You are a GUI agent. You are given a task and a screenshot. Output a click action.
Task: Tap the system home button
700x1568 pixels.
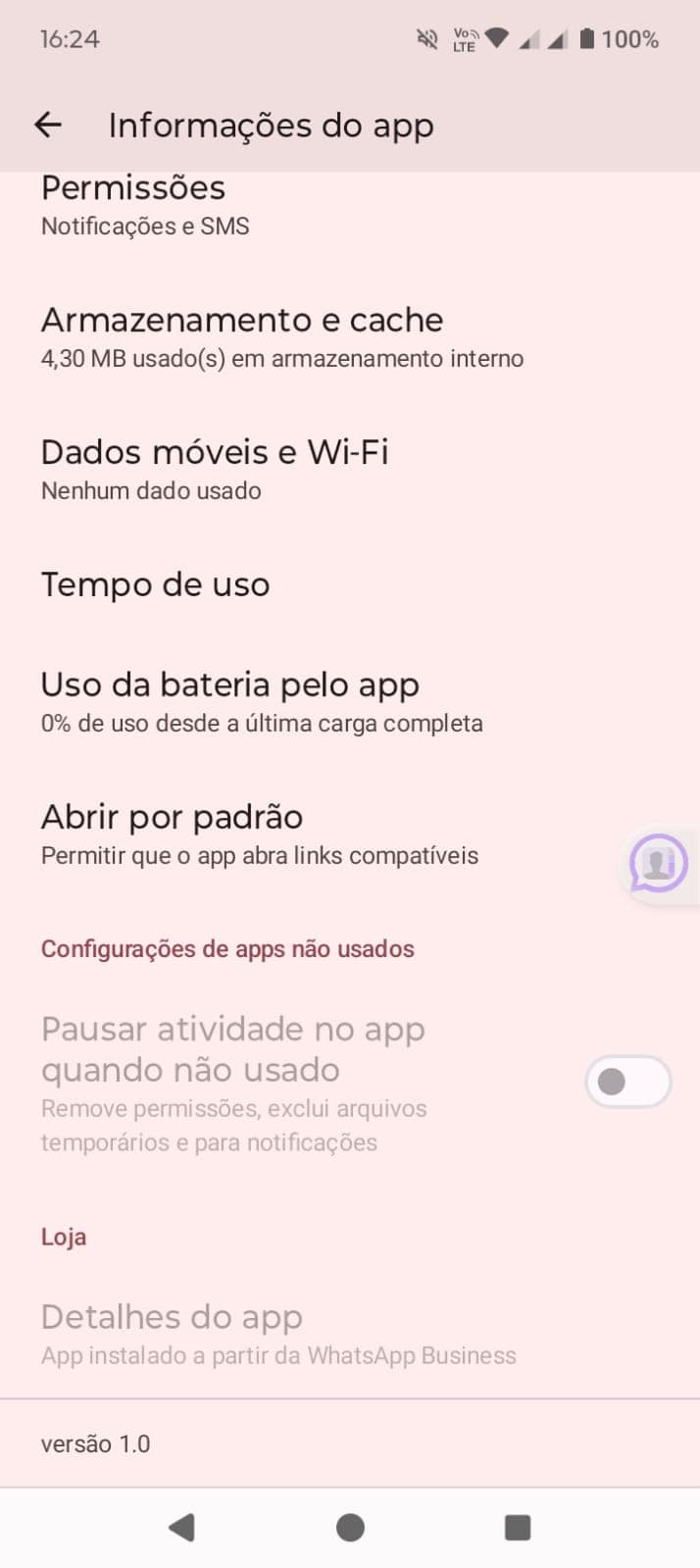point(350,1527)
